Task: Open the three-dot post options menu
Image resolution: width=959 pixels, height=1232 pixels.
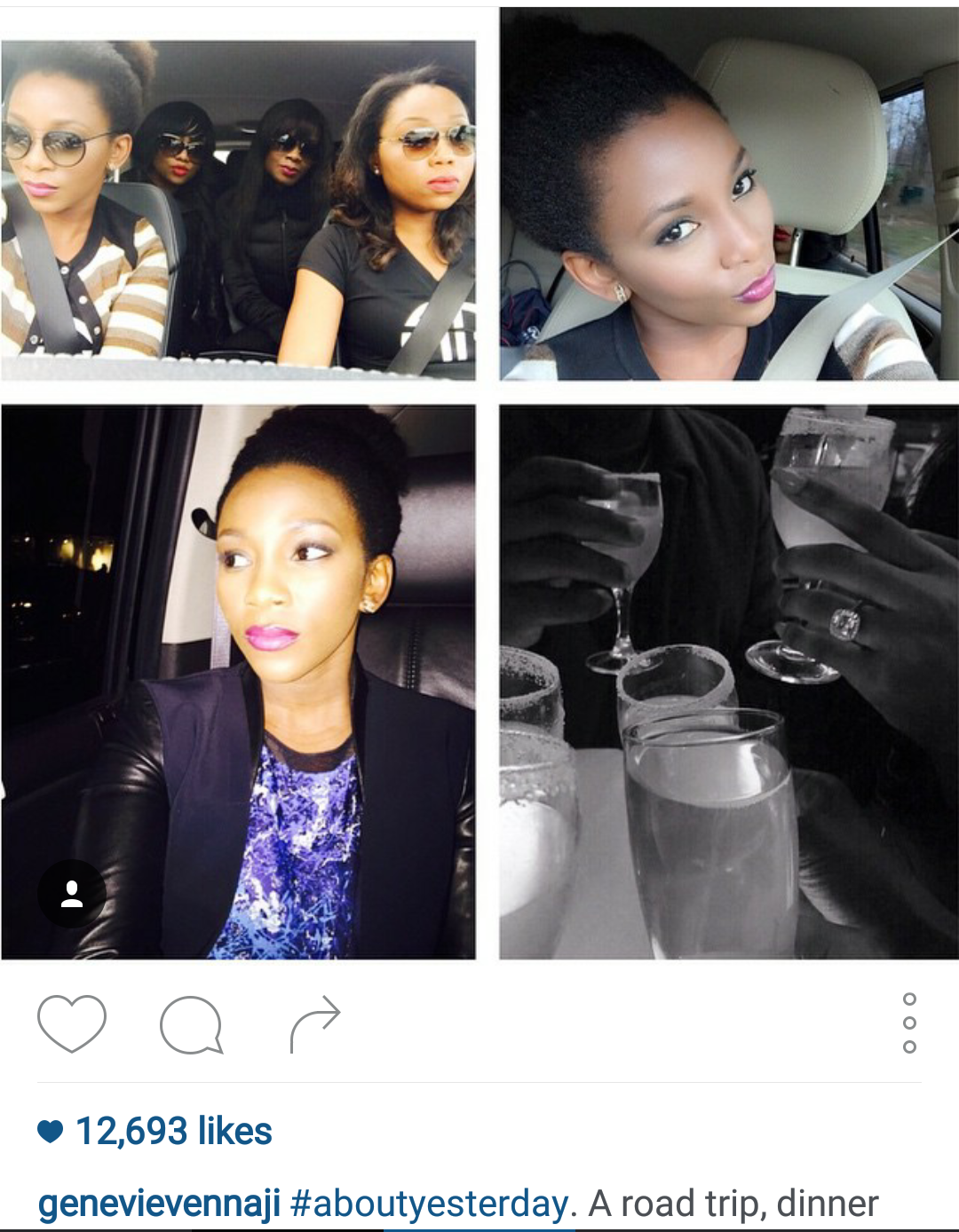Action: [909, 1023]
